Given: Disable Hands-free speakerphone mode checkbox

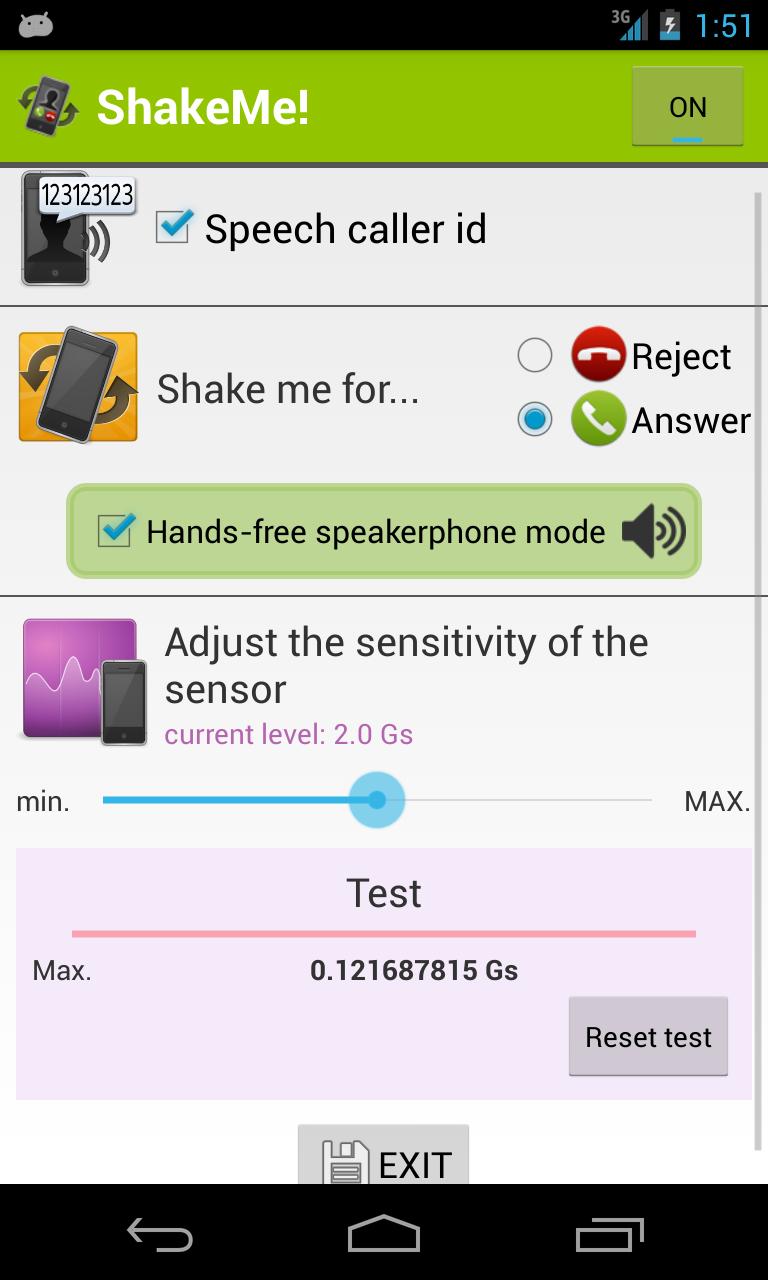Looking at the screenshot, I should (x=116, y=531).
